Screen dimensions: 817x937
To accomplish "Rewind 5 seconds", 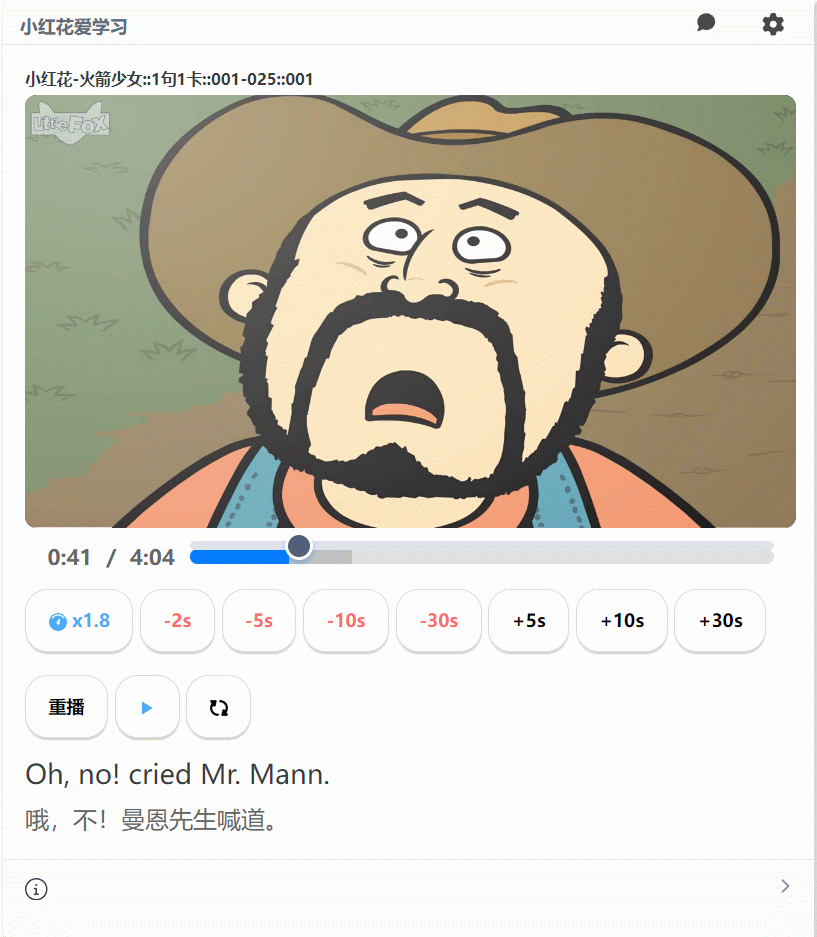I will [x=258, y=621].
